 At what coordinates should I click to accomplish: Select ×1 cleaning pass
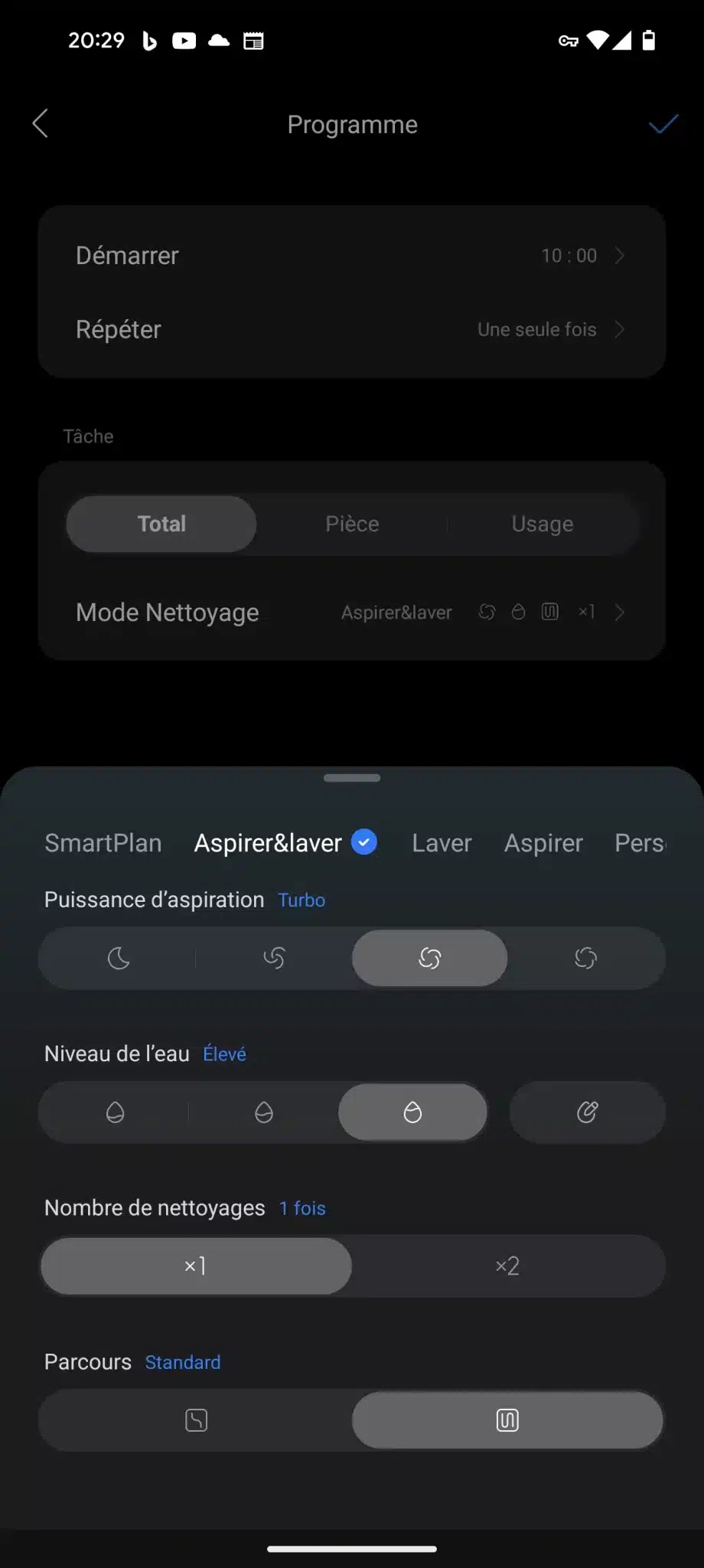tap(196, 1266)
